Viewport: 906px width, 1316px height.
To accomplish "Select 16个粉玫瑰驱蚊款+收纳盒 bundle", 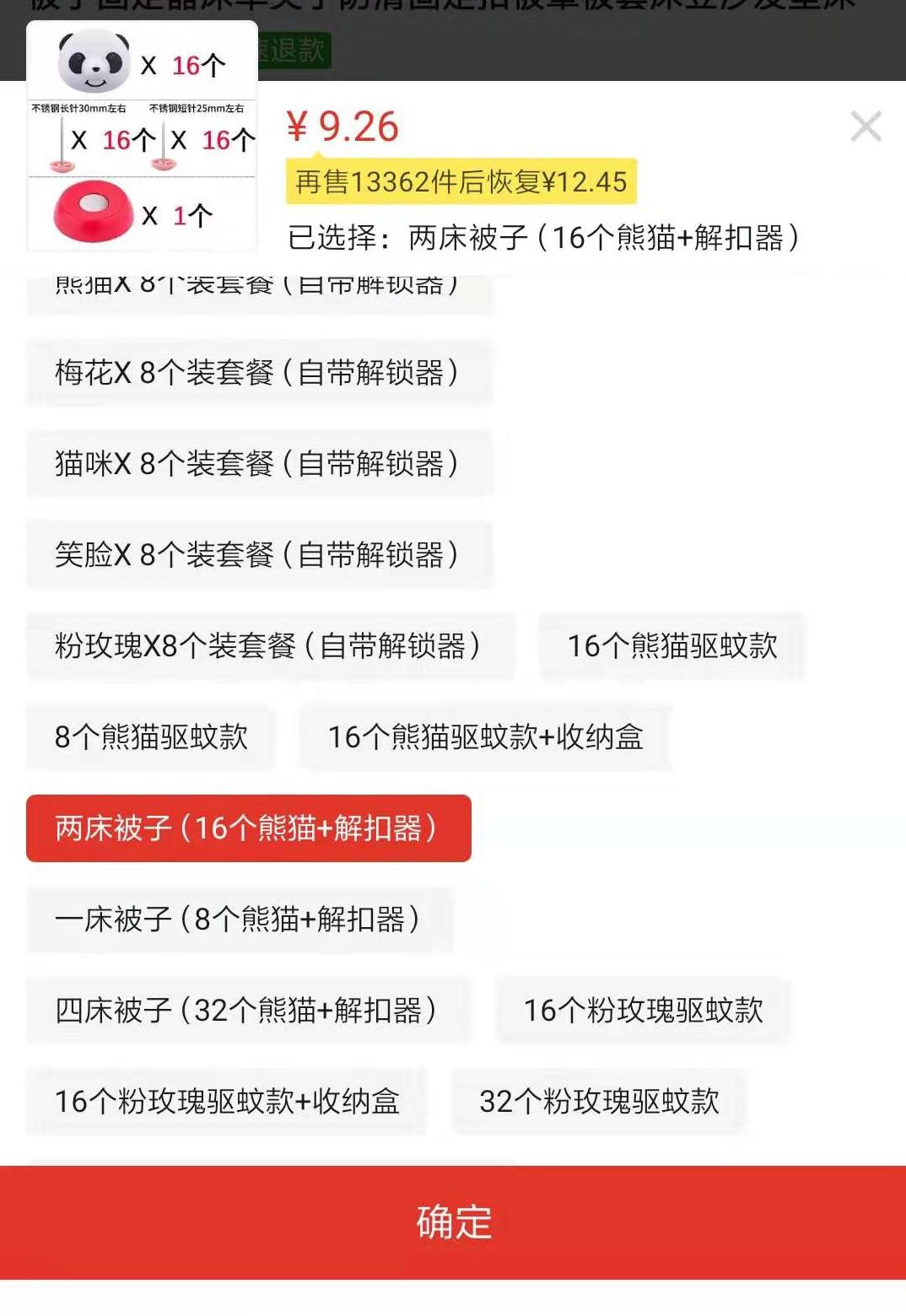I will (229, 1102).
